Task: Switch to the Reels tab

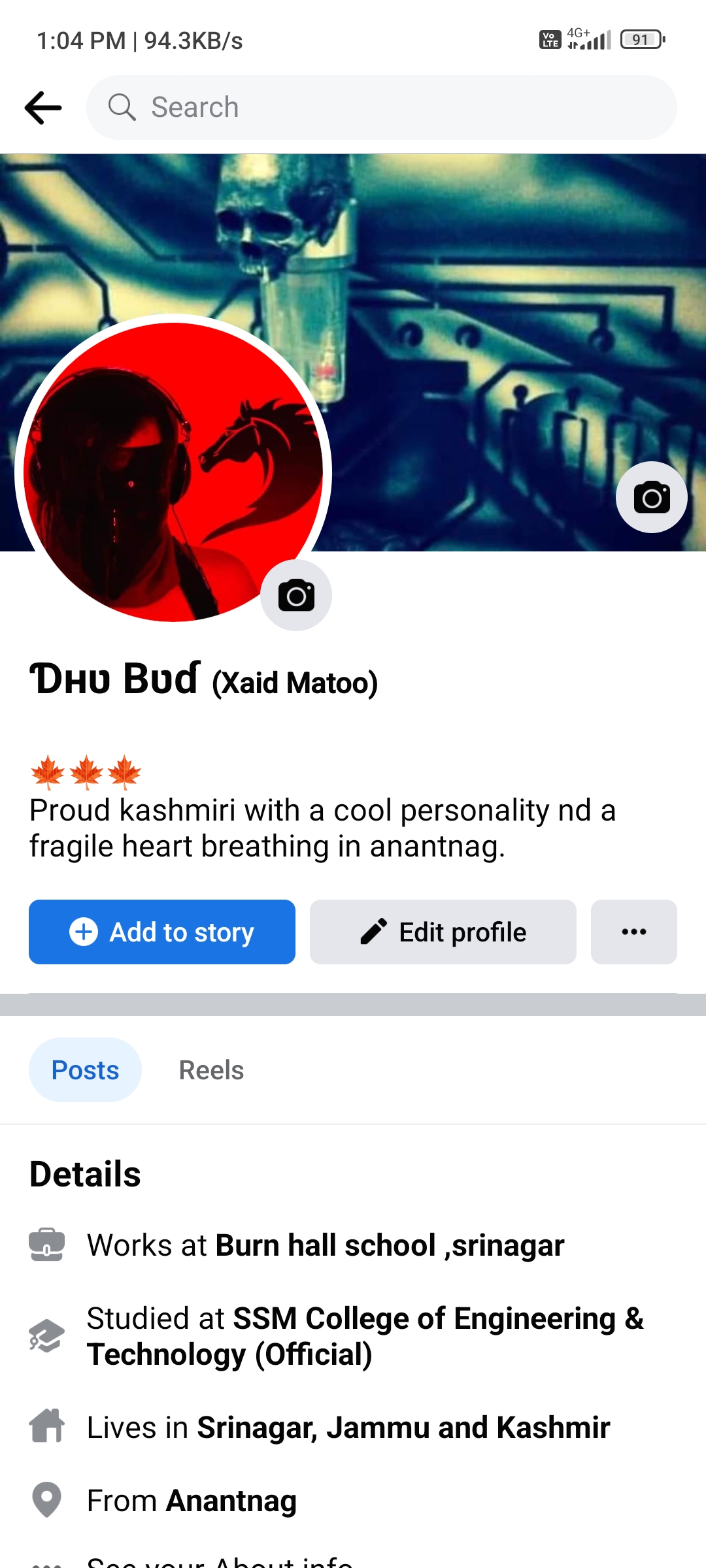Action: tap(211, 1070)
